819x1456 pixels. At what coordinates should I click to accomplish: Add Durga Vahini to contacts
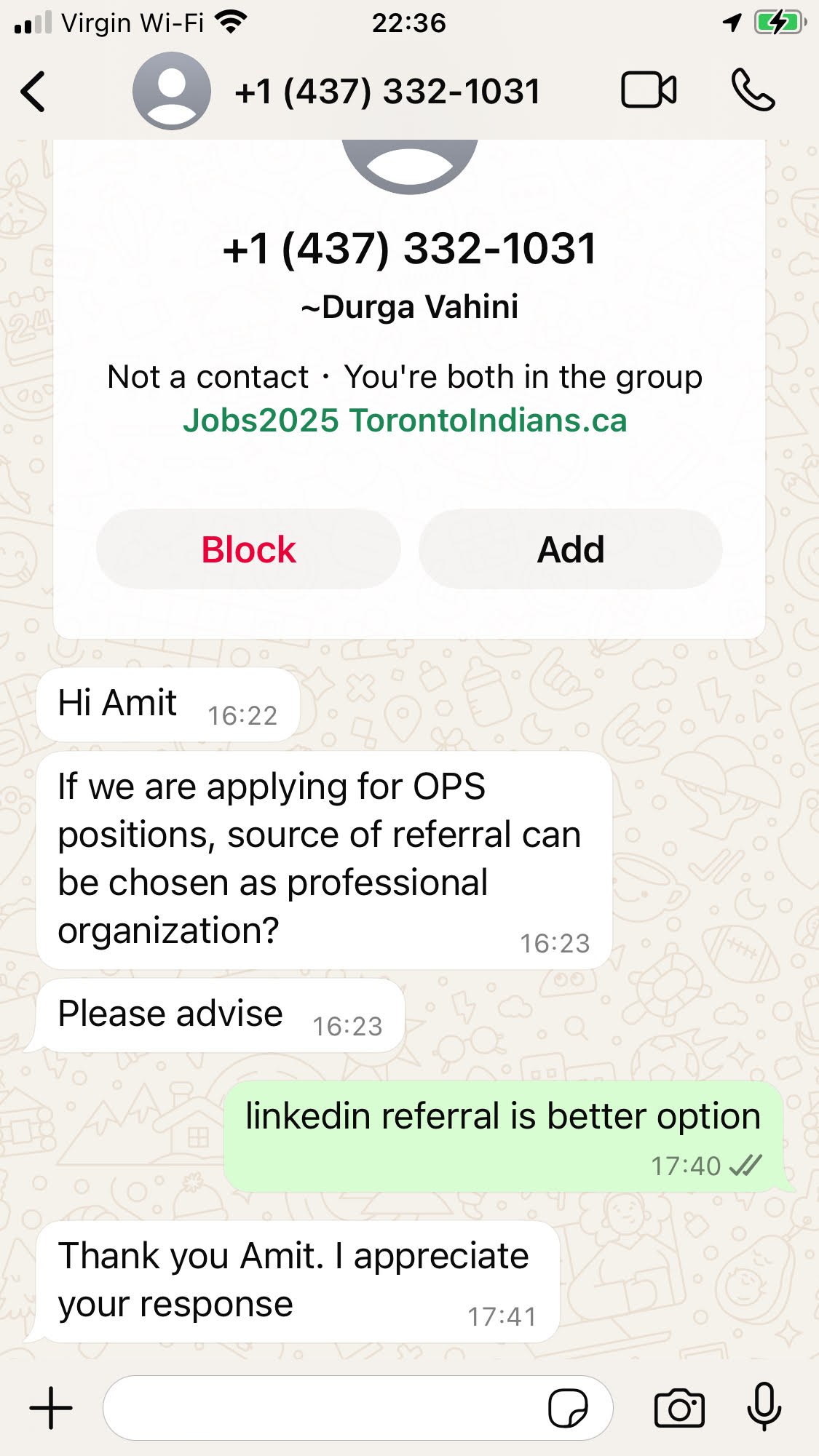click(x=570, y=549)
